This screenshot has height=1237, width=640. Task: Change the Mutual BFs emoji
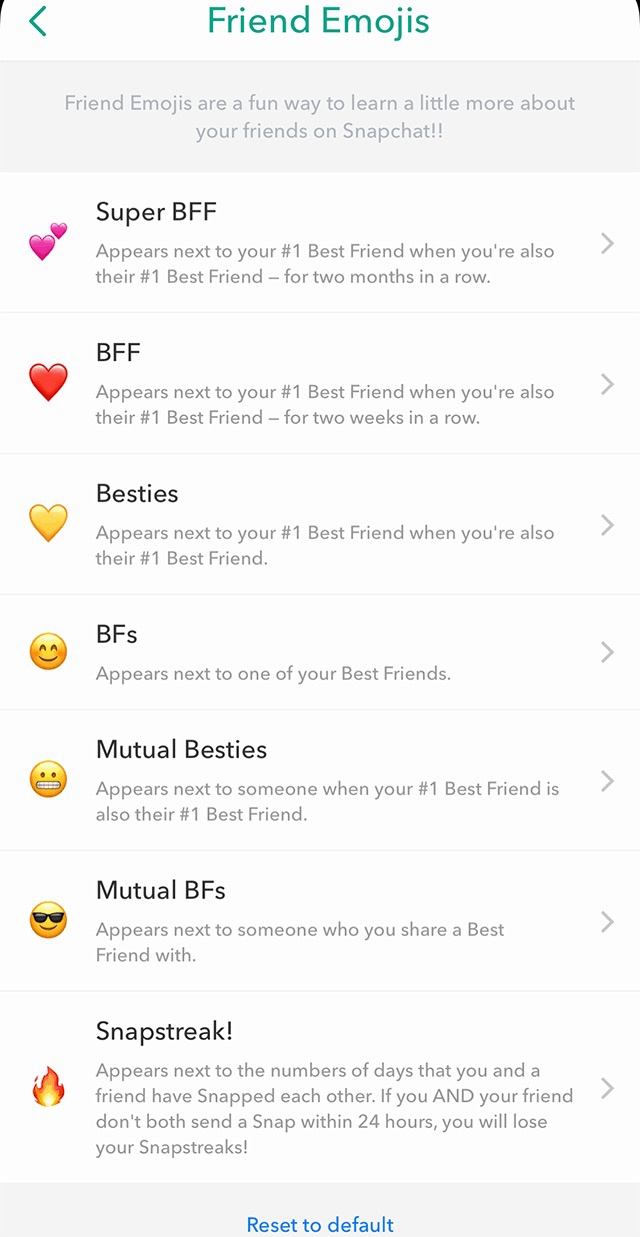point(320,921)
